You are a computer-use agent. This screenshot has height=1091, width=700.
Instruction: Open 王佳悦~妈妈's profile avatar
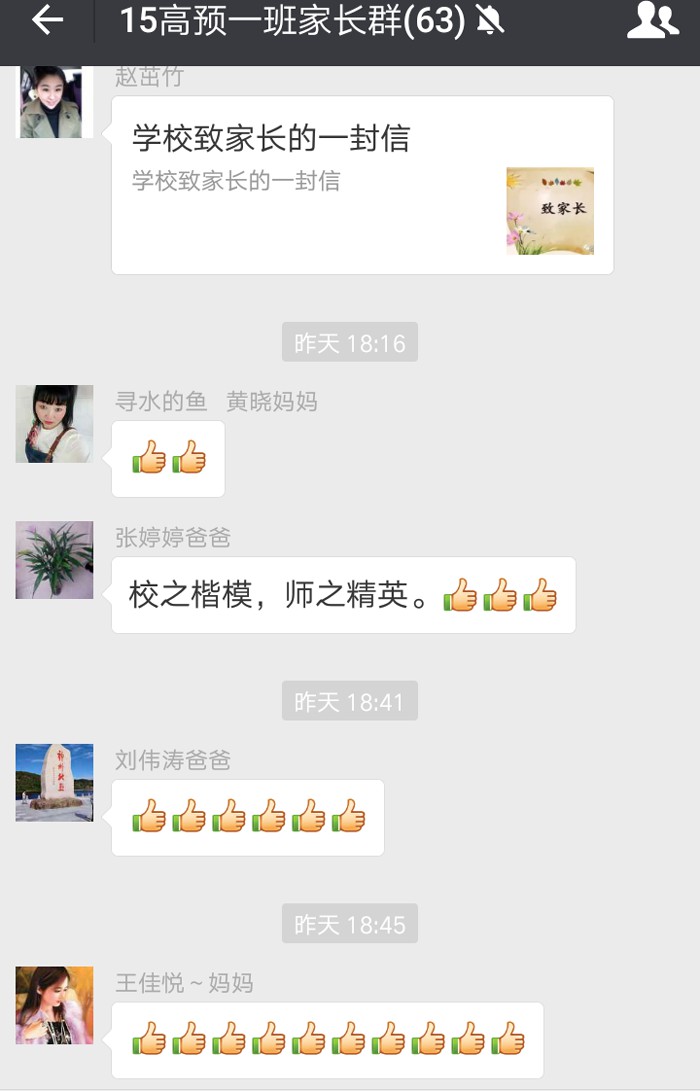click(x=54, y=1005)
